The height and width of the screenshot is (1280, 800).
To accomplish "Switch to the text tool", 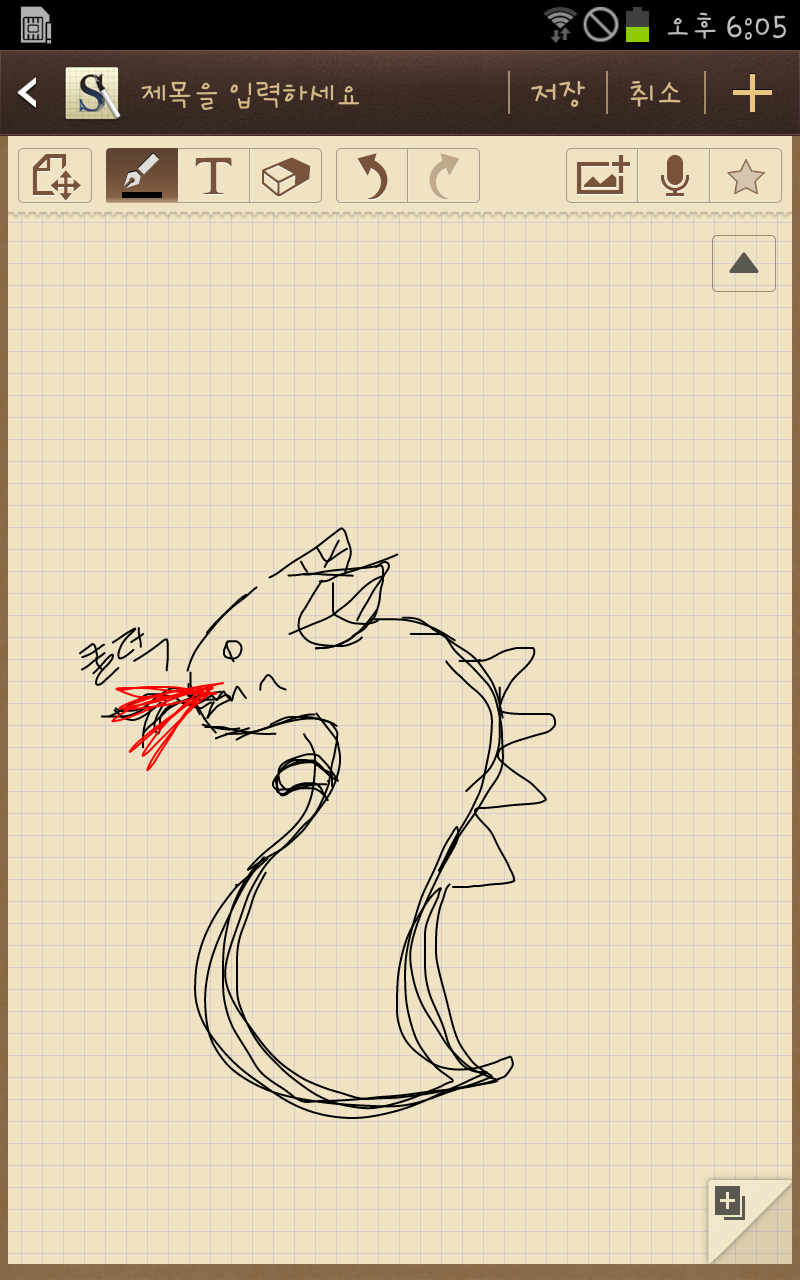I will tap(213, 176).
